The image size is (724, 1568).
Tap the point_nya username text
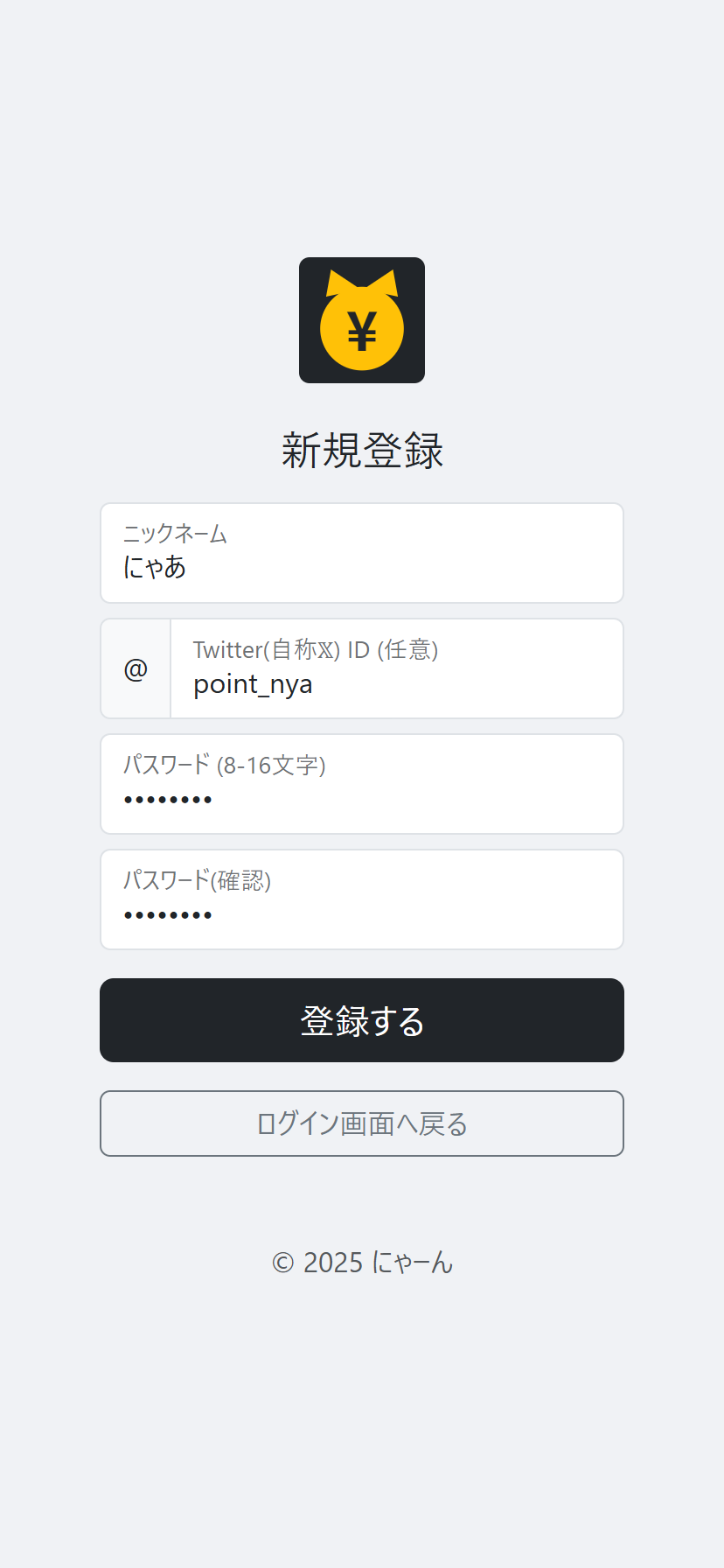click(252, 683)
